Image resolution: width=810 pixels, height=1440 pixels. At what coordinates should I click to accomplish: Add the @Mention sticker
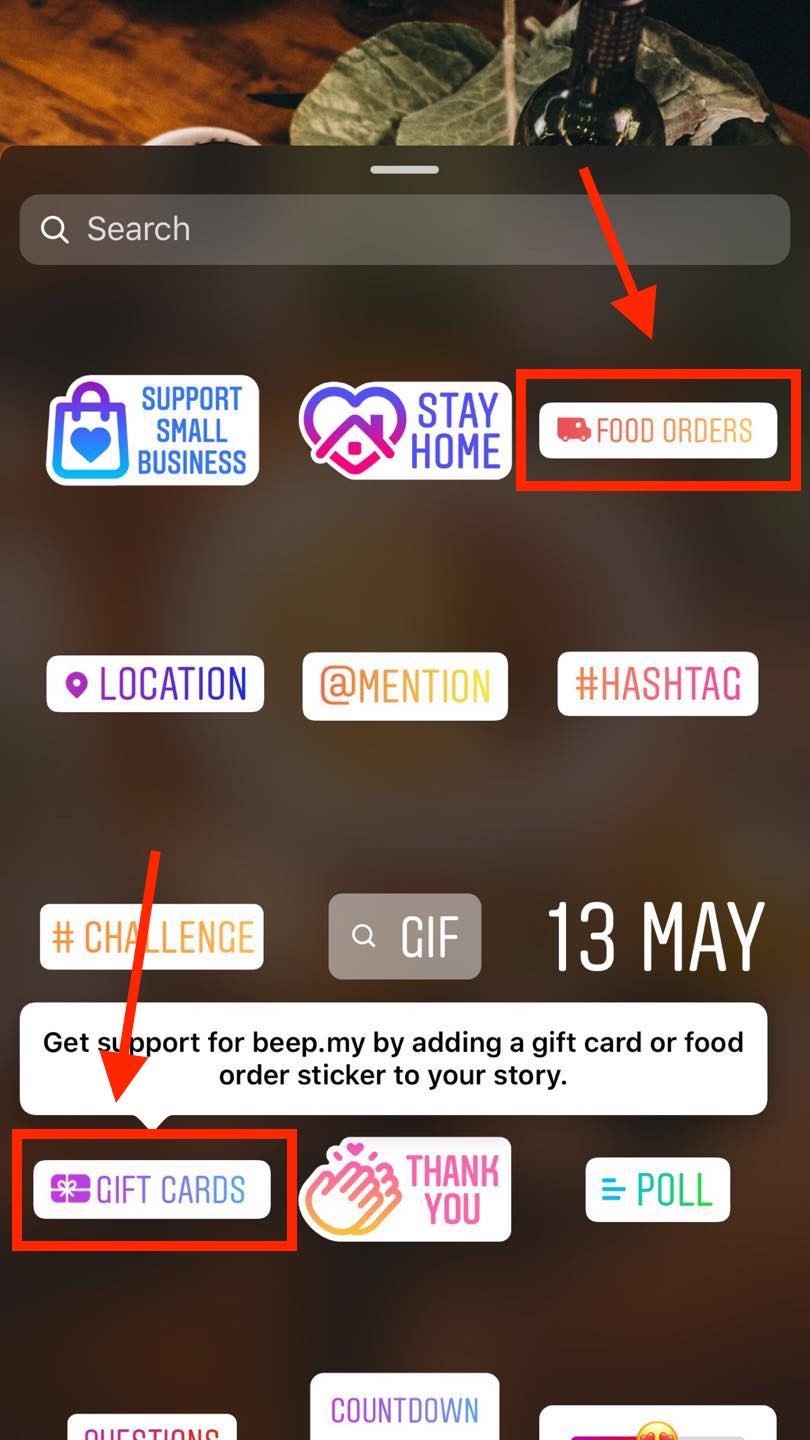(405, 685)
